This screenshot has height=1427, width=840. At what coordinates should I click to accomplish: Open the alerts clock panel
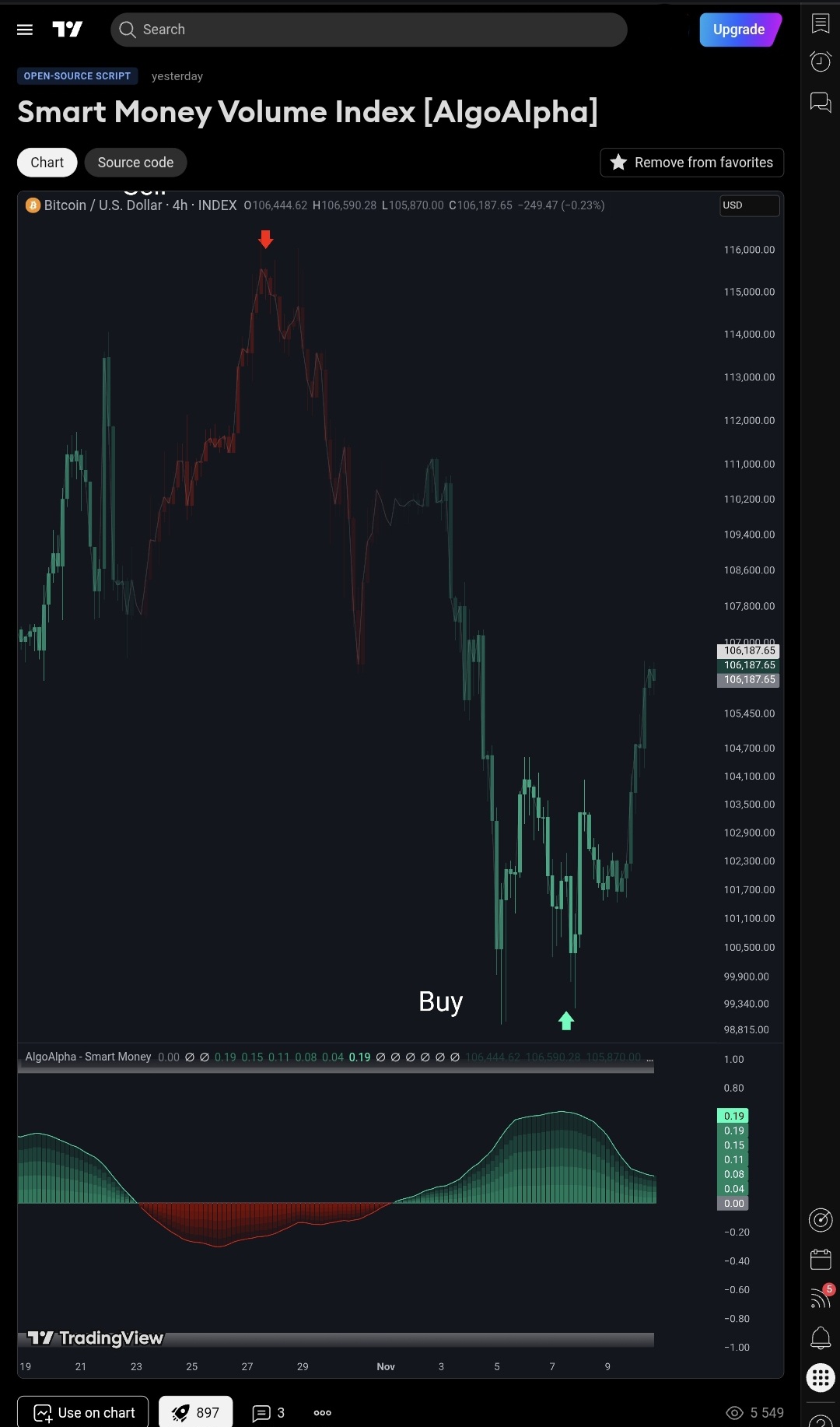pyautogui.click(x=821, y=61)
